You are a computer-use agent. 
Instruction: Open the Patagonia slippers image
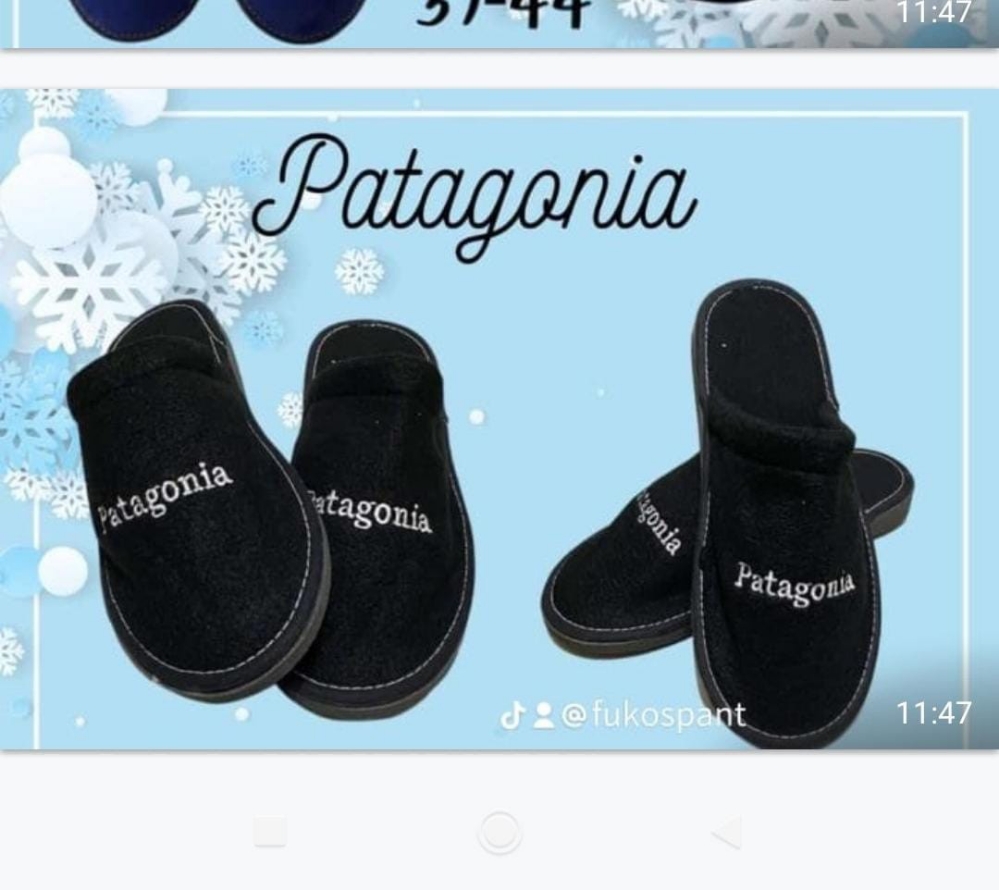pos(498,420)
